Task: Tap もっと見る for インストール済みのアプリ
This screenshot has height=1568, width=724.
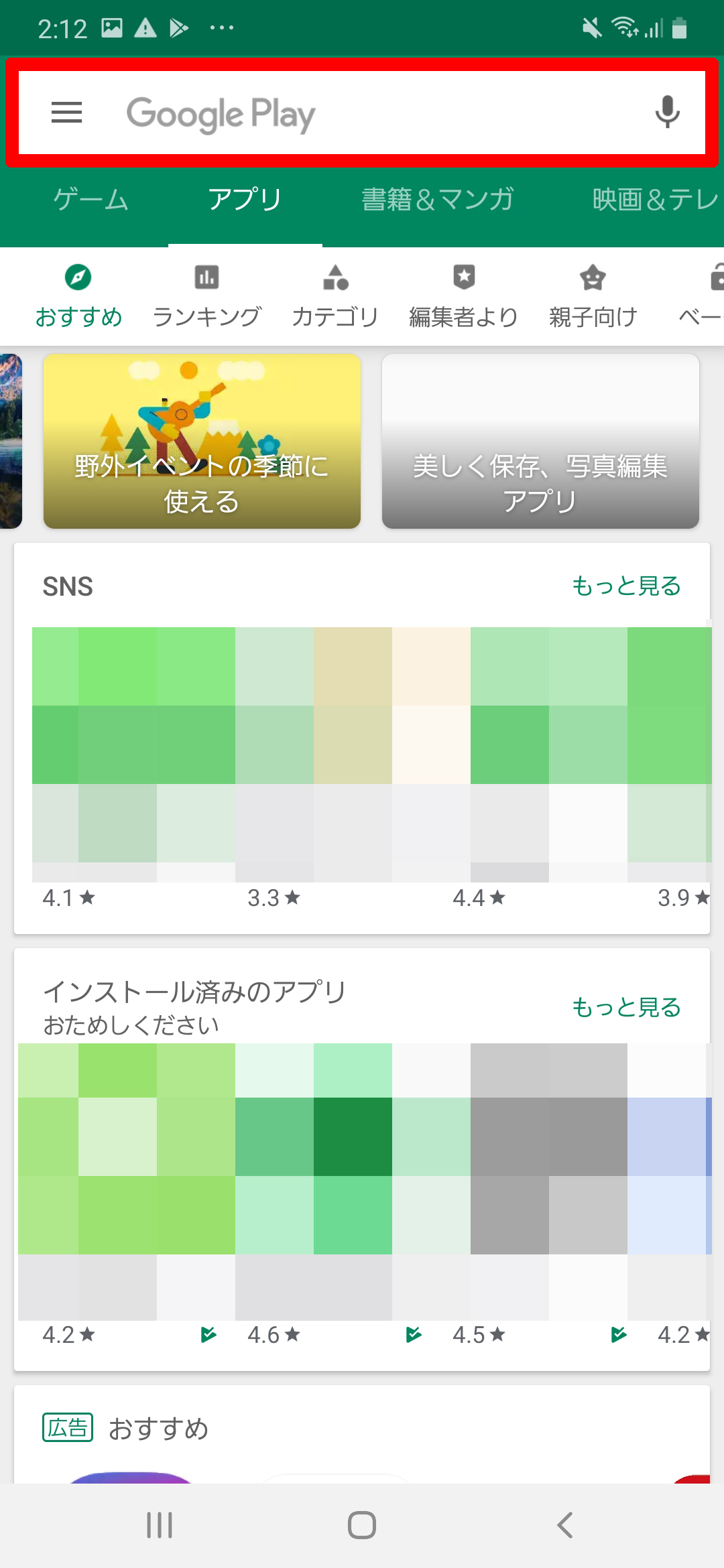Action: [x=626, y=1007]
